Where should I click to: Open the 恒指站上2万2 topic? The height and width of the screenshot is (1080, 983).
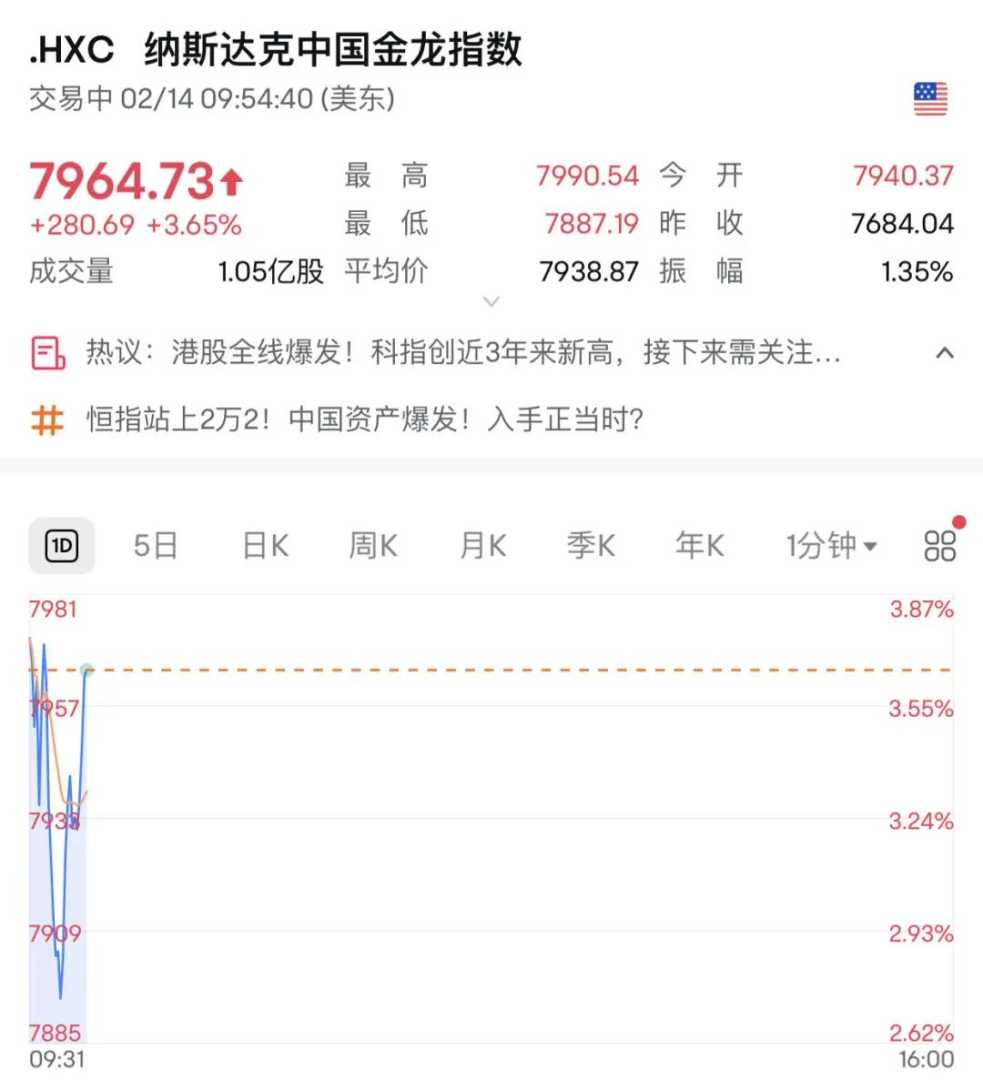tap(365, 420)
